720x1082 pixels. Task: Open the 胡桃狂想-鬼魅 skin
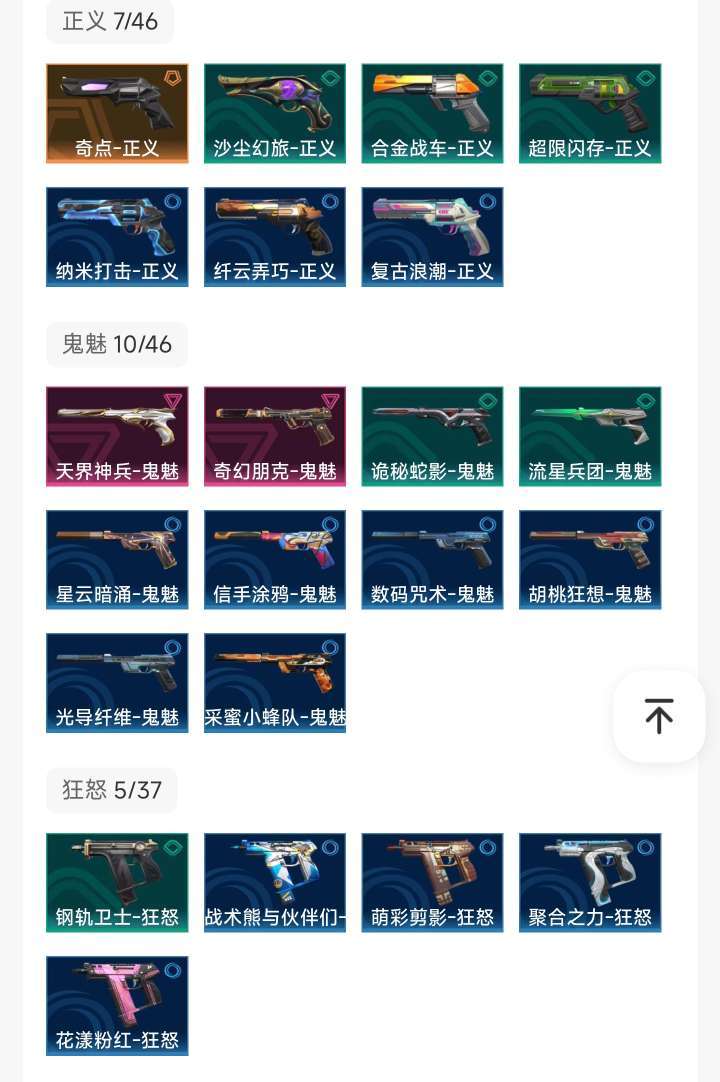(x=590, y=560)
